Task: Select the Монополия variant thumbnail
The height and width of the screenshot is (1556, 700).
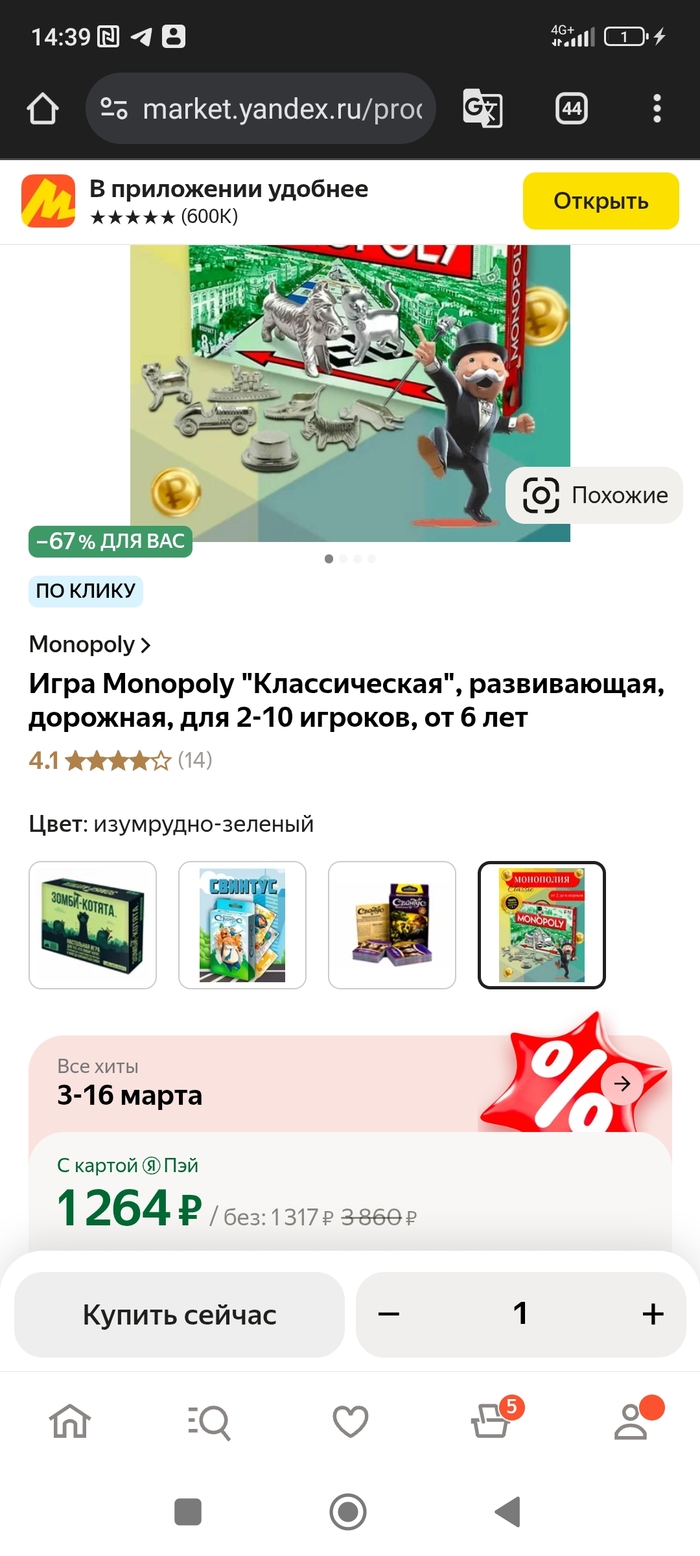Action: 542,925
